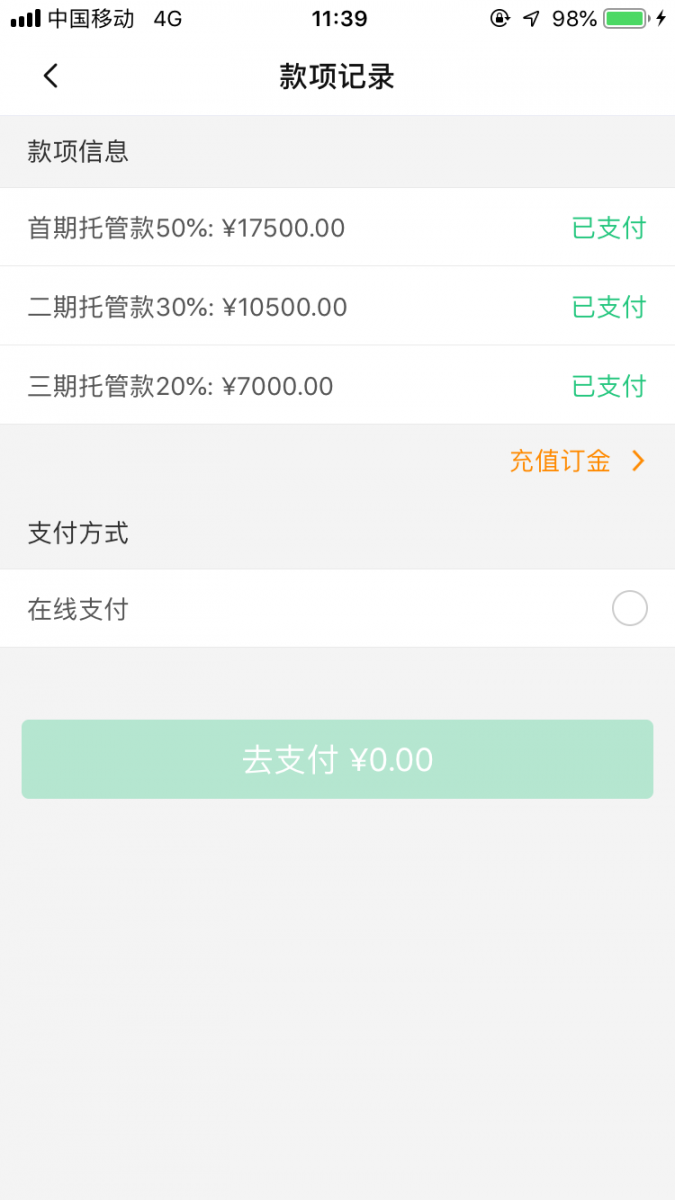Select 在线支付 payment method
675x1200 pixels.
(629, 608)
